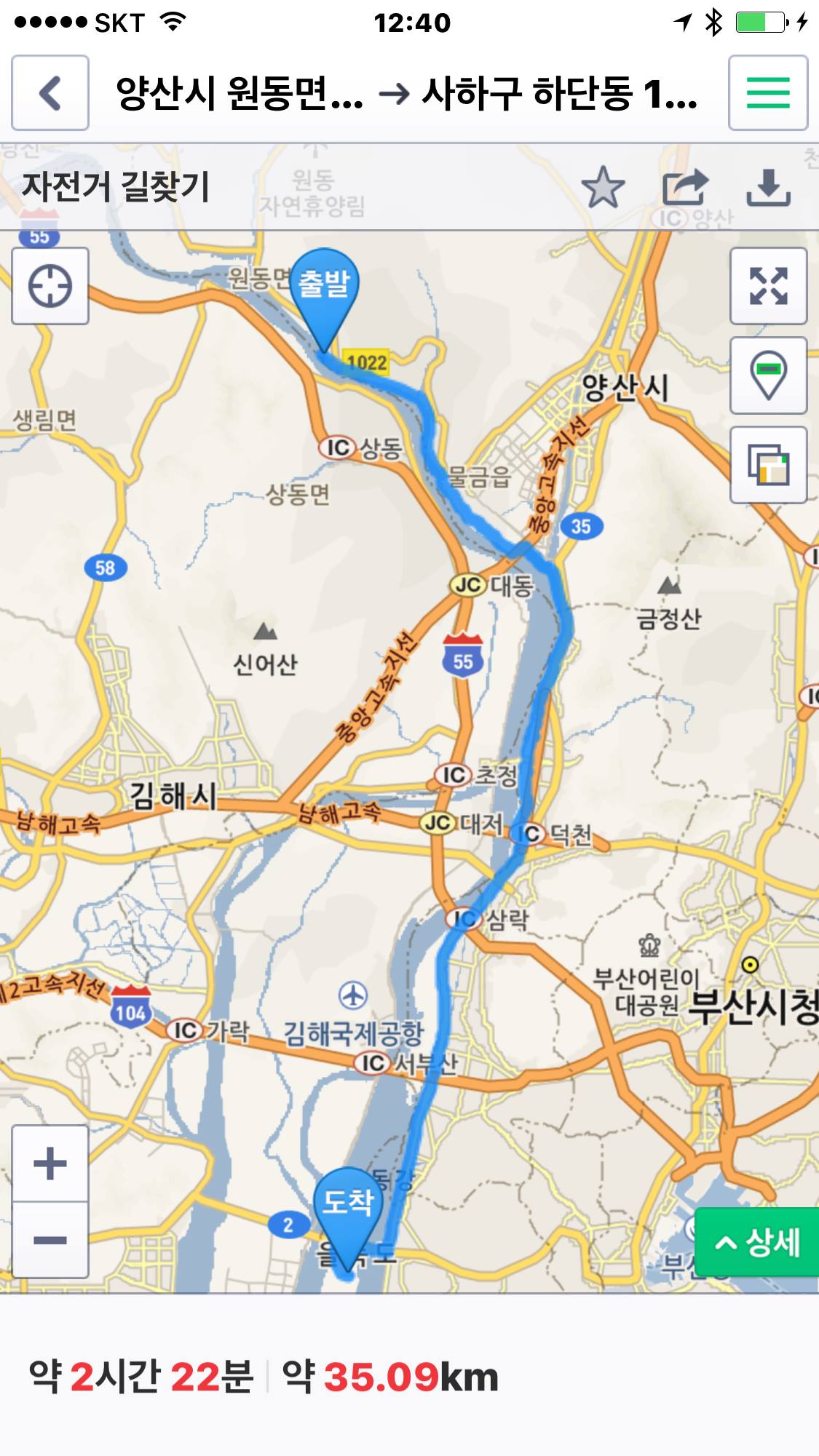Add this route to favorites with star

[x=603, y=188]
